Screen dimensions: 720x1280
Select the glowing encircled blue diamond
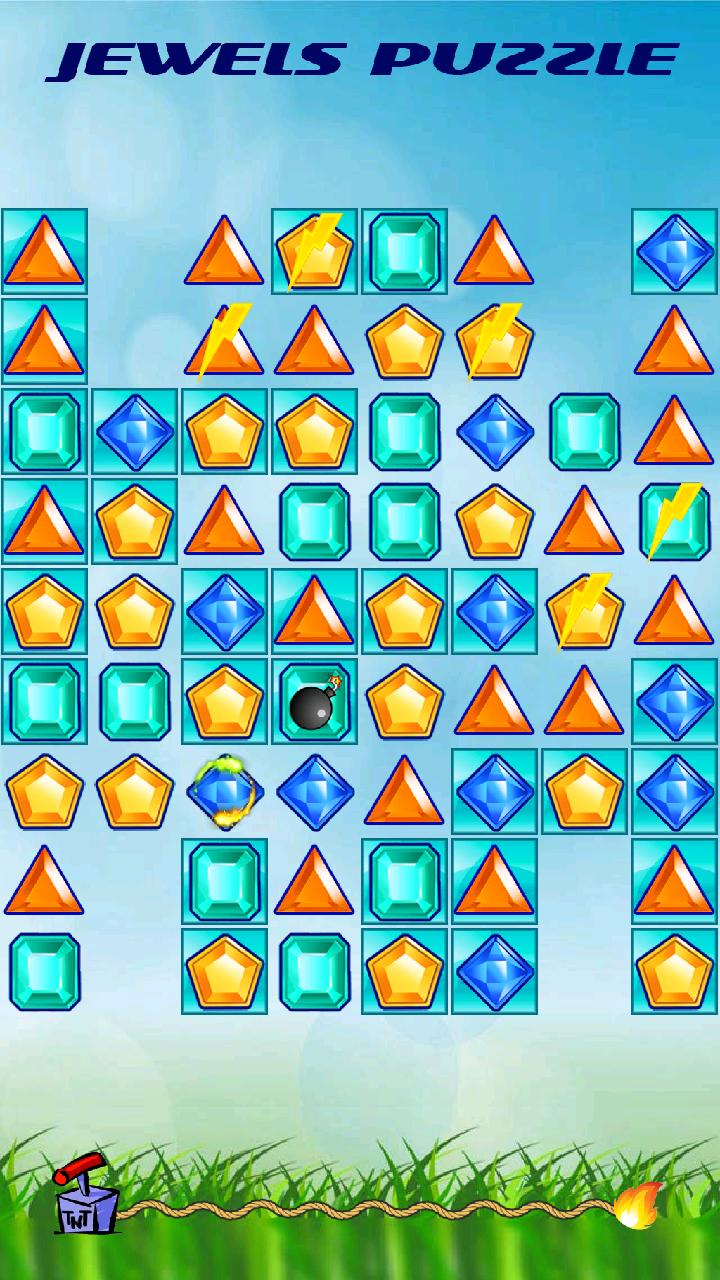(225, 793)
